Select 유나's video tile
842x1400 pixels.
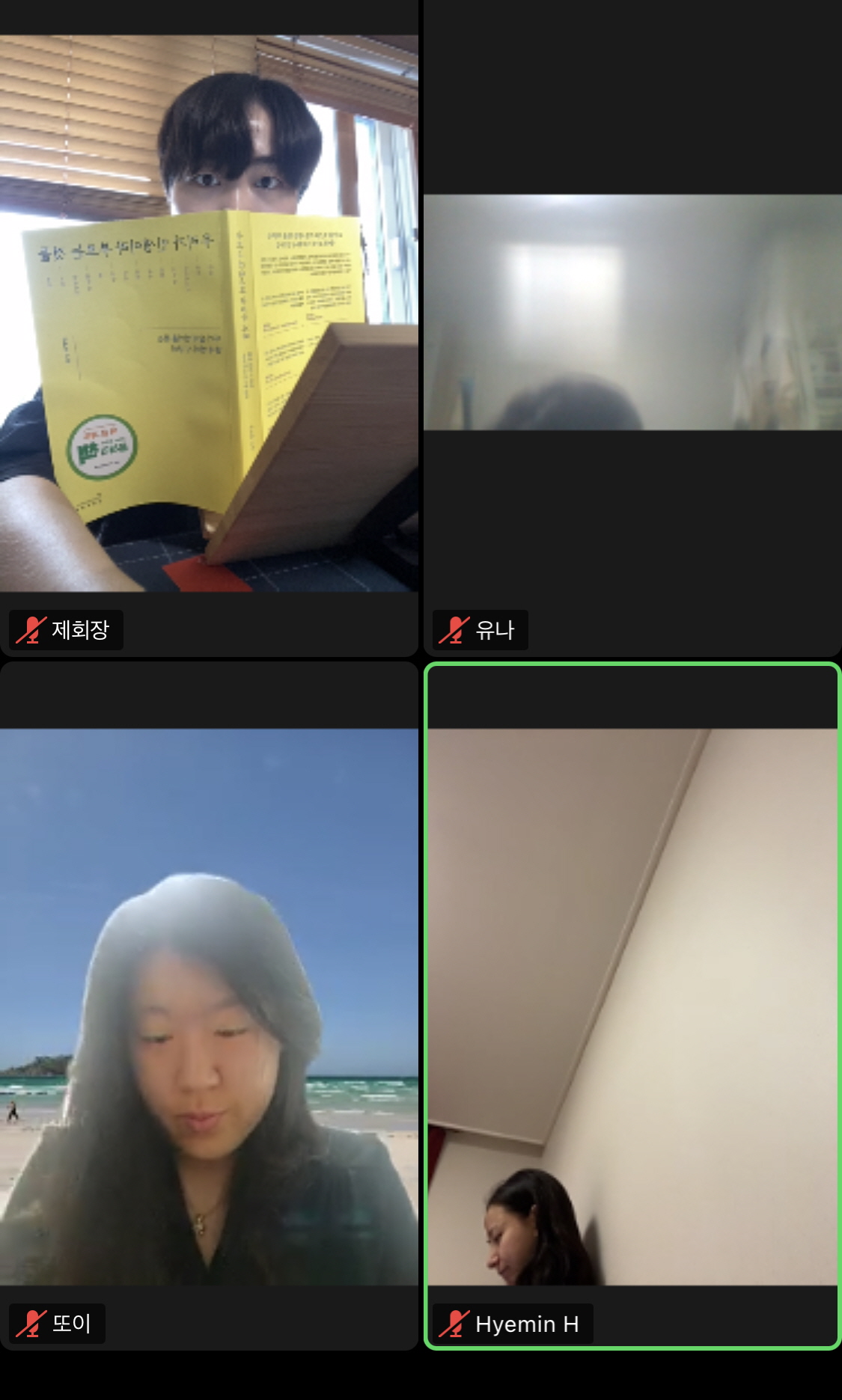click(x=632, y=328)
